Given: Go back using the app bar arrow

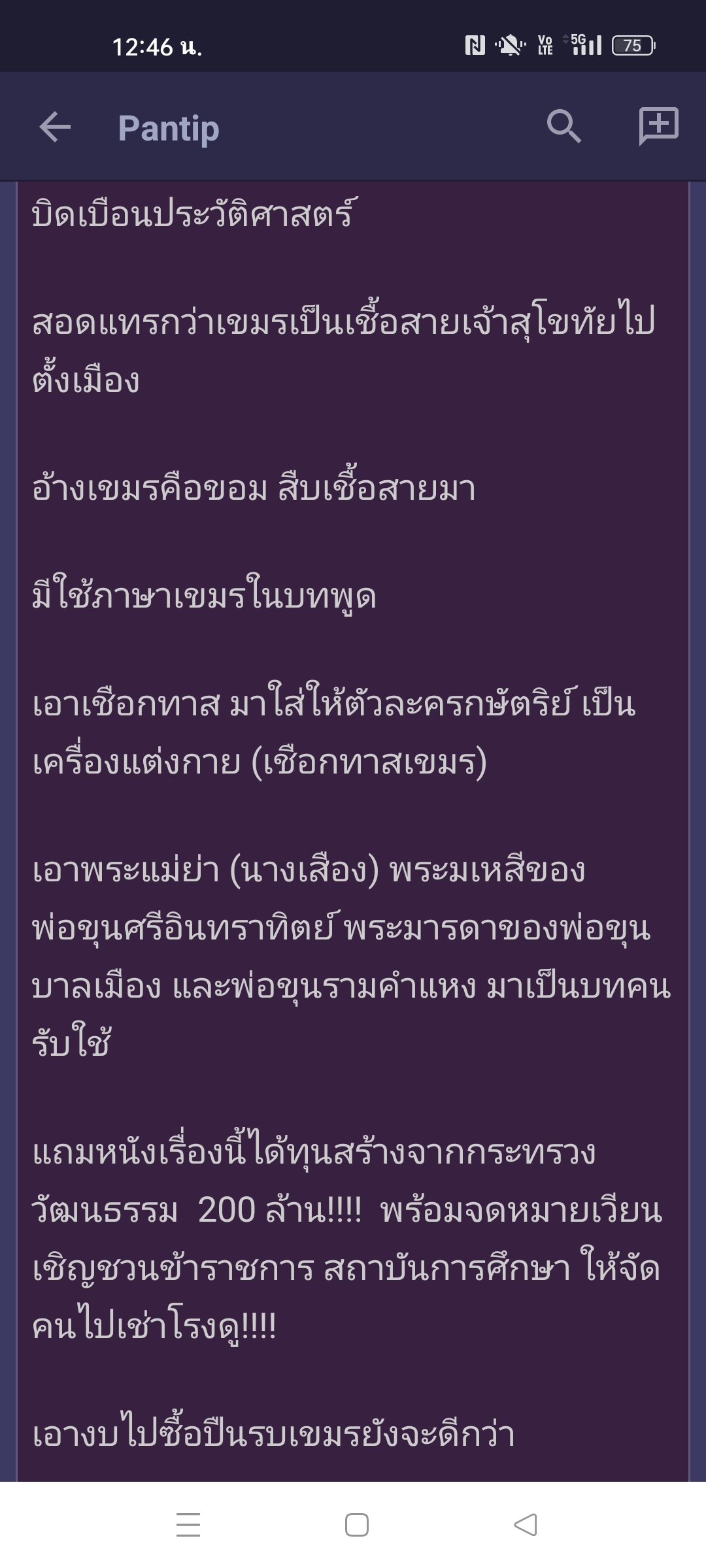Looking at the screenshot, I should [x=55, y=127].
